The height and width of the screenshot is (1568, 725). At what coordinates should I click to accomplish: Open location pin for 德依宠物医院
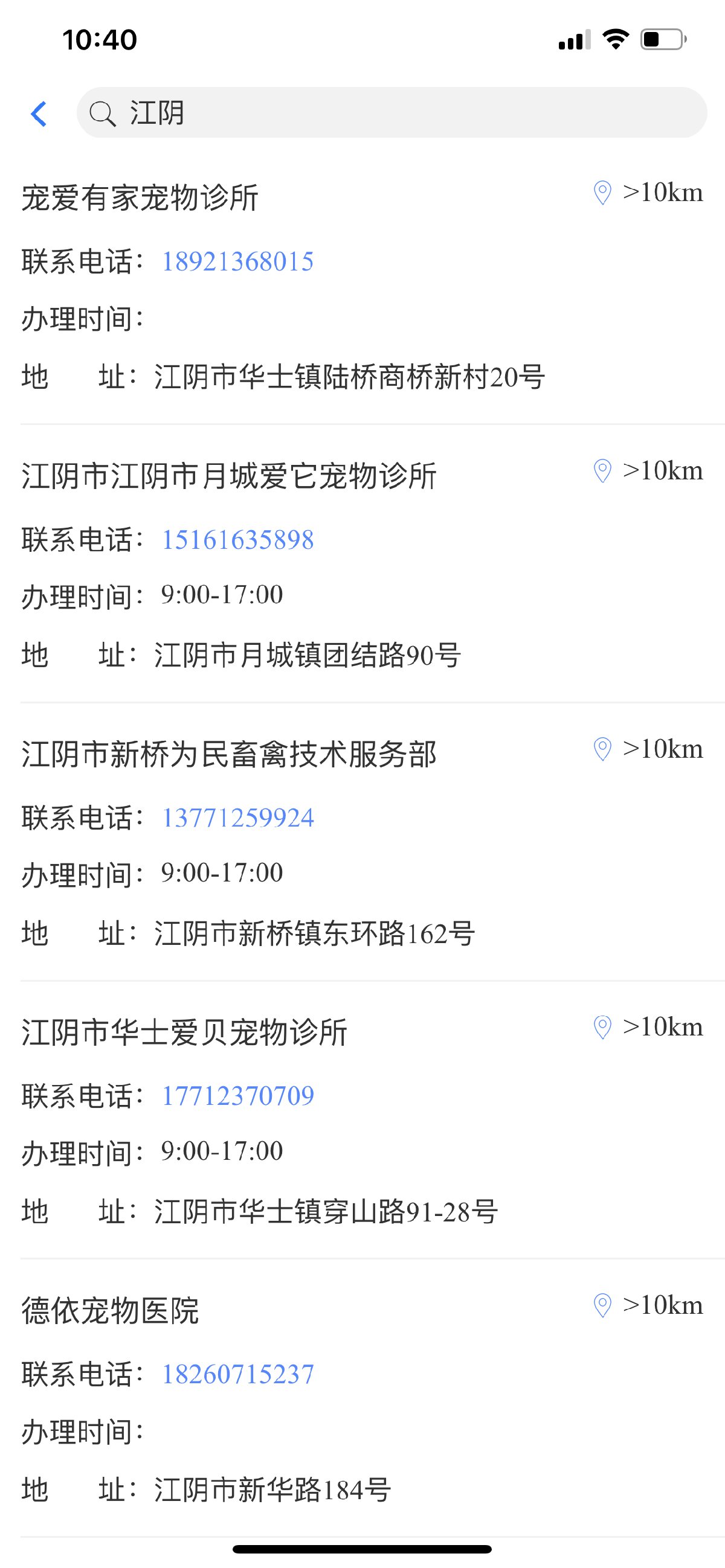(x=602, y=1305)
